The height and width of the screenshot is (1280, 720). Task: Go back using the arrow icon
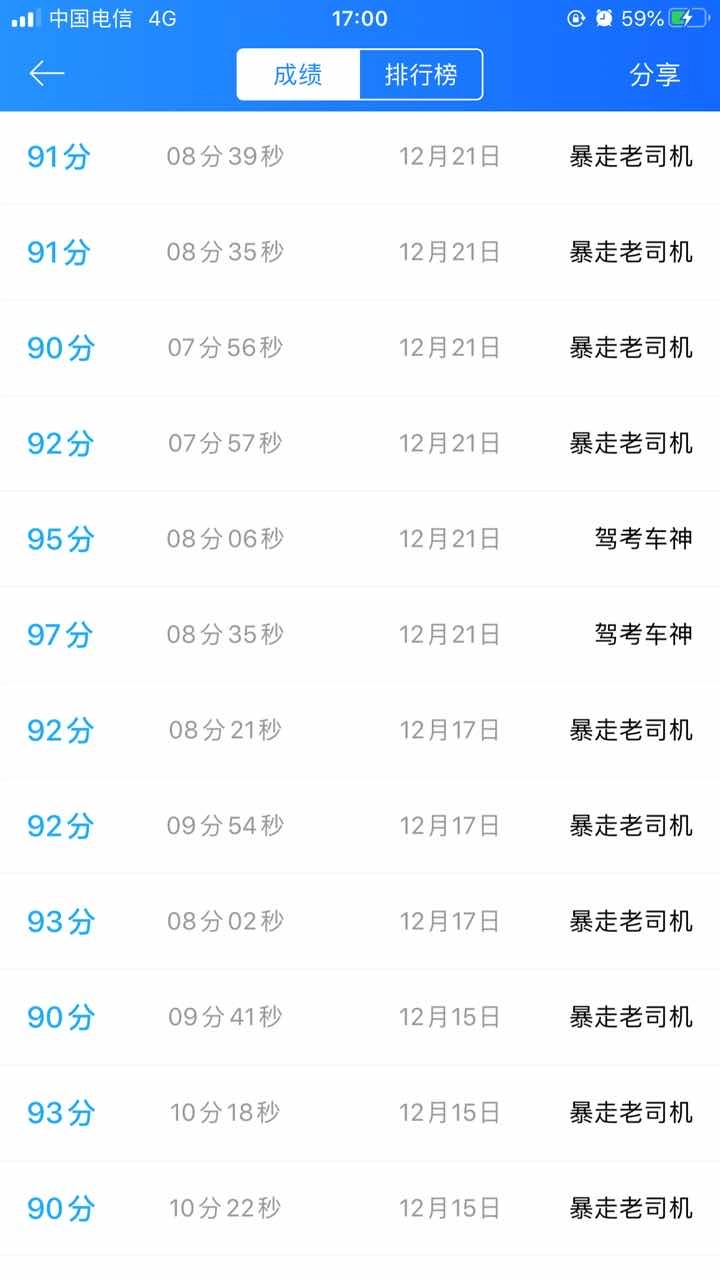click(46, 74)
